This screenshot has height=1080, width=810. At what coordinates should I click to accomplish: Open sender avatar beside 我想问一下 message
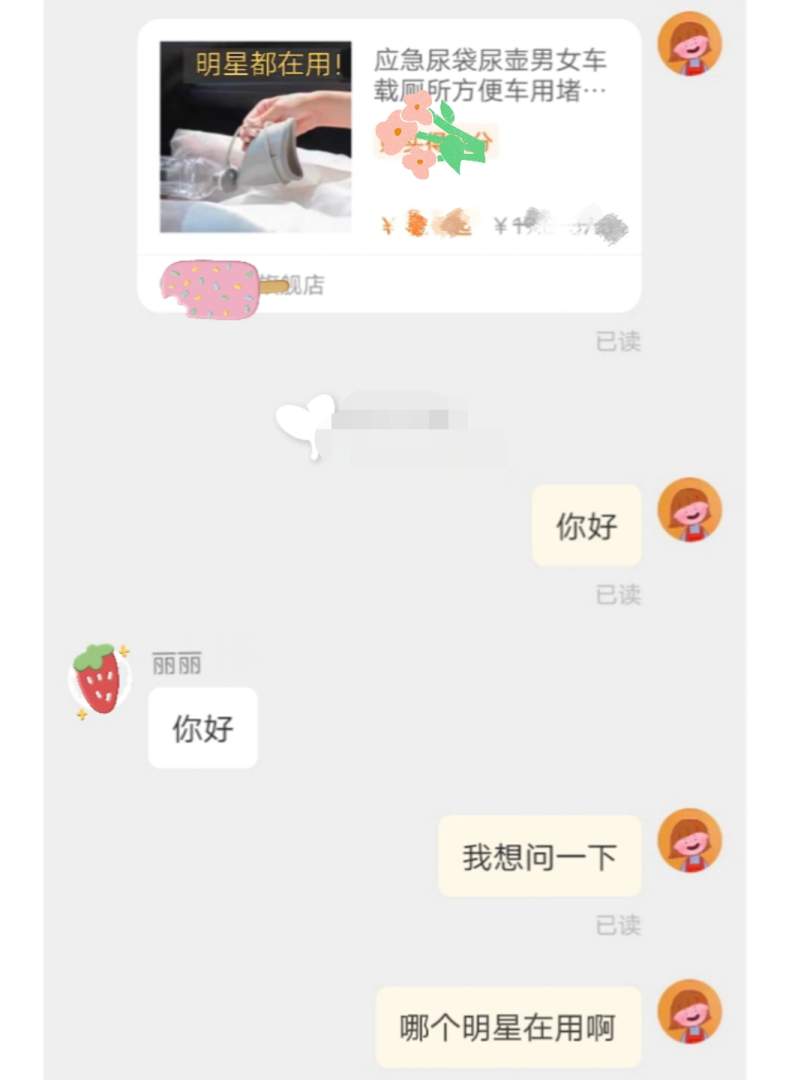tap(689, 840)
